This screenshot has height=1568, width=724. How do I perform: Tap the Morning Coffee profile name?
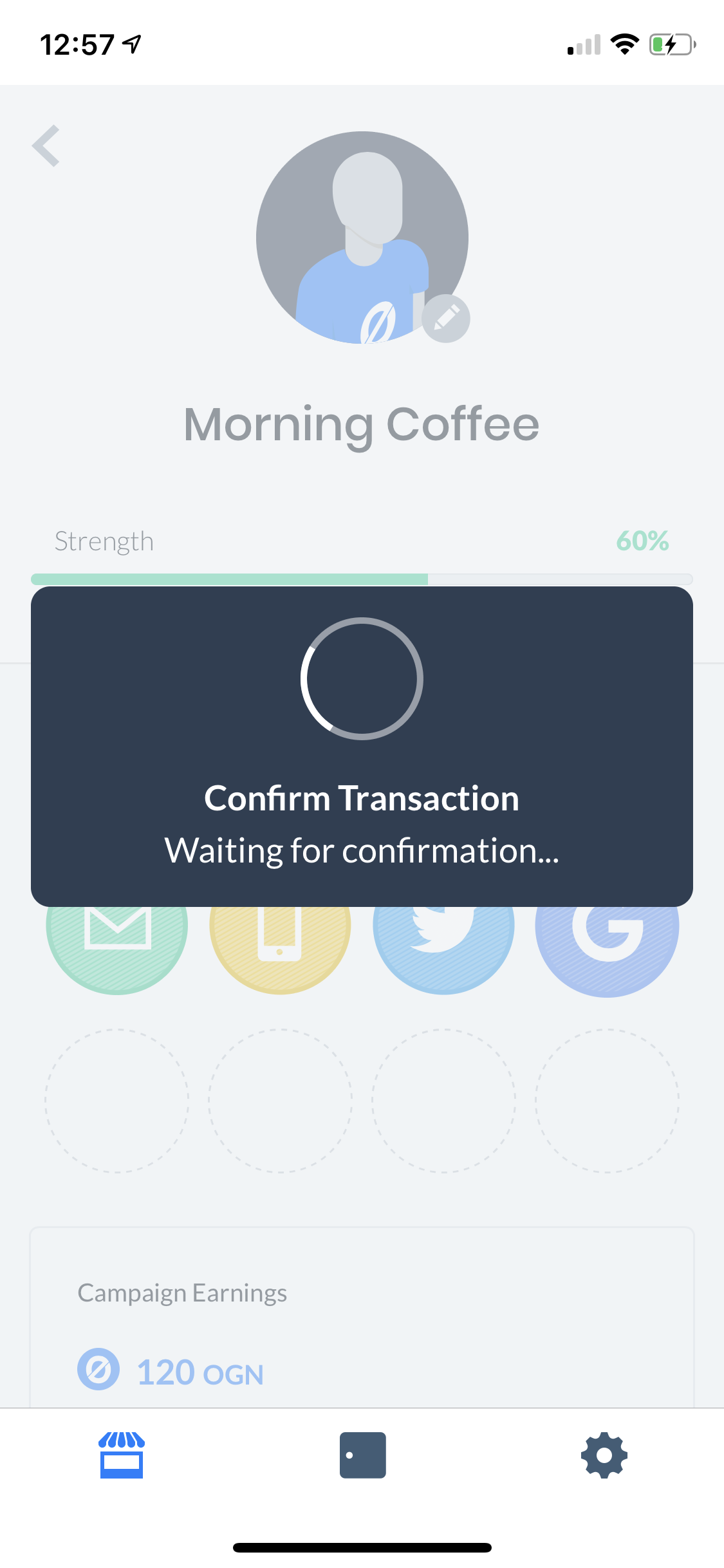pyautogui.click(x=362, y=423)
